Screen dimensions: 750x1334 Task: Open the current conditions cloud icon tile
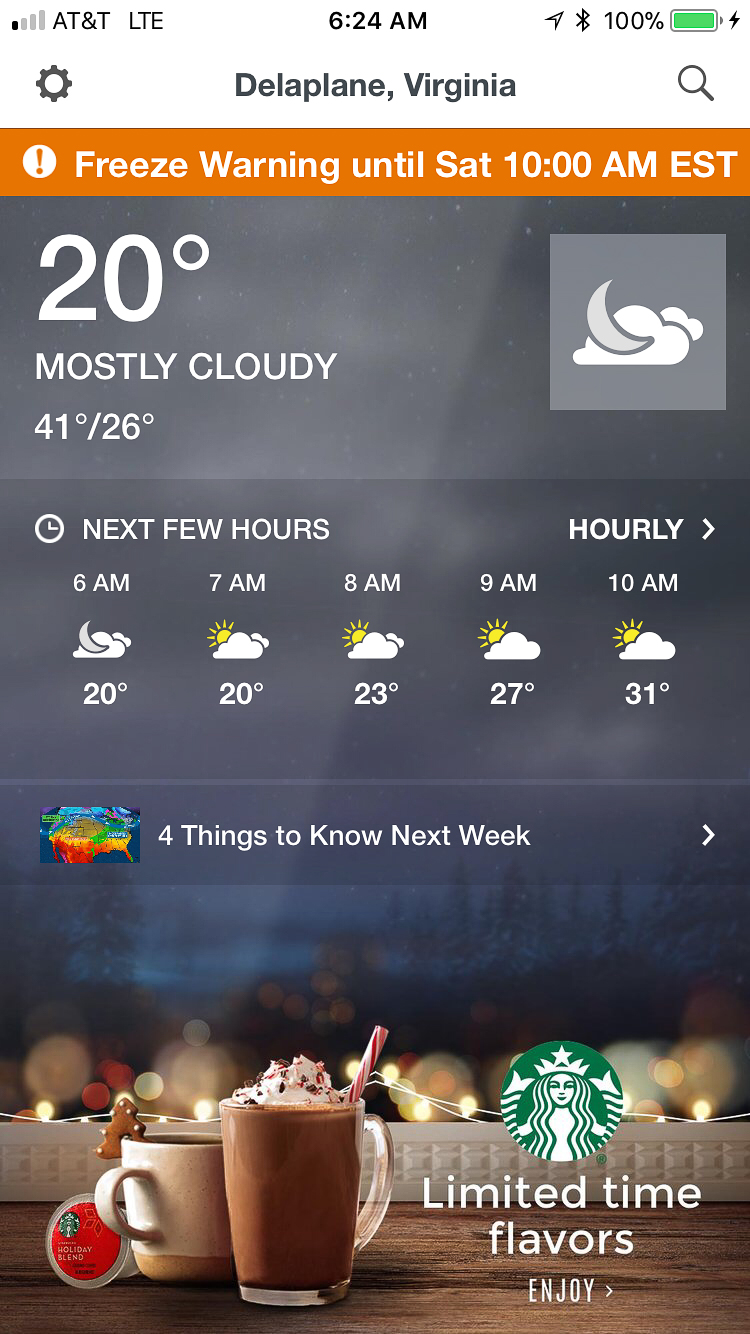coord(638,322)
